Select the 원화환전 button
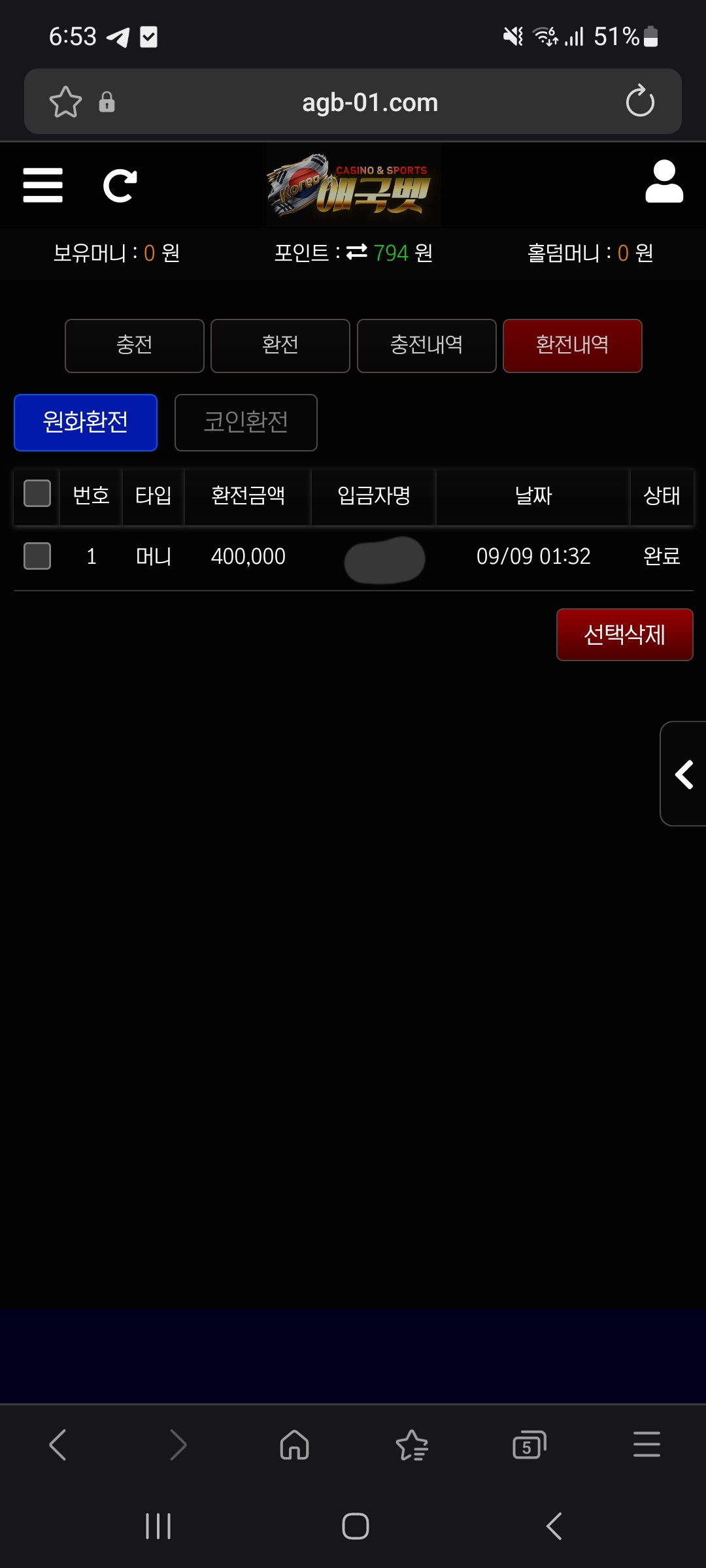 pyautogui.click(x=86, y=422)
